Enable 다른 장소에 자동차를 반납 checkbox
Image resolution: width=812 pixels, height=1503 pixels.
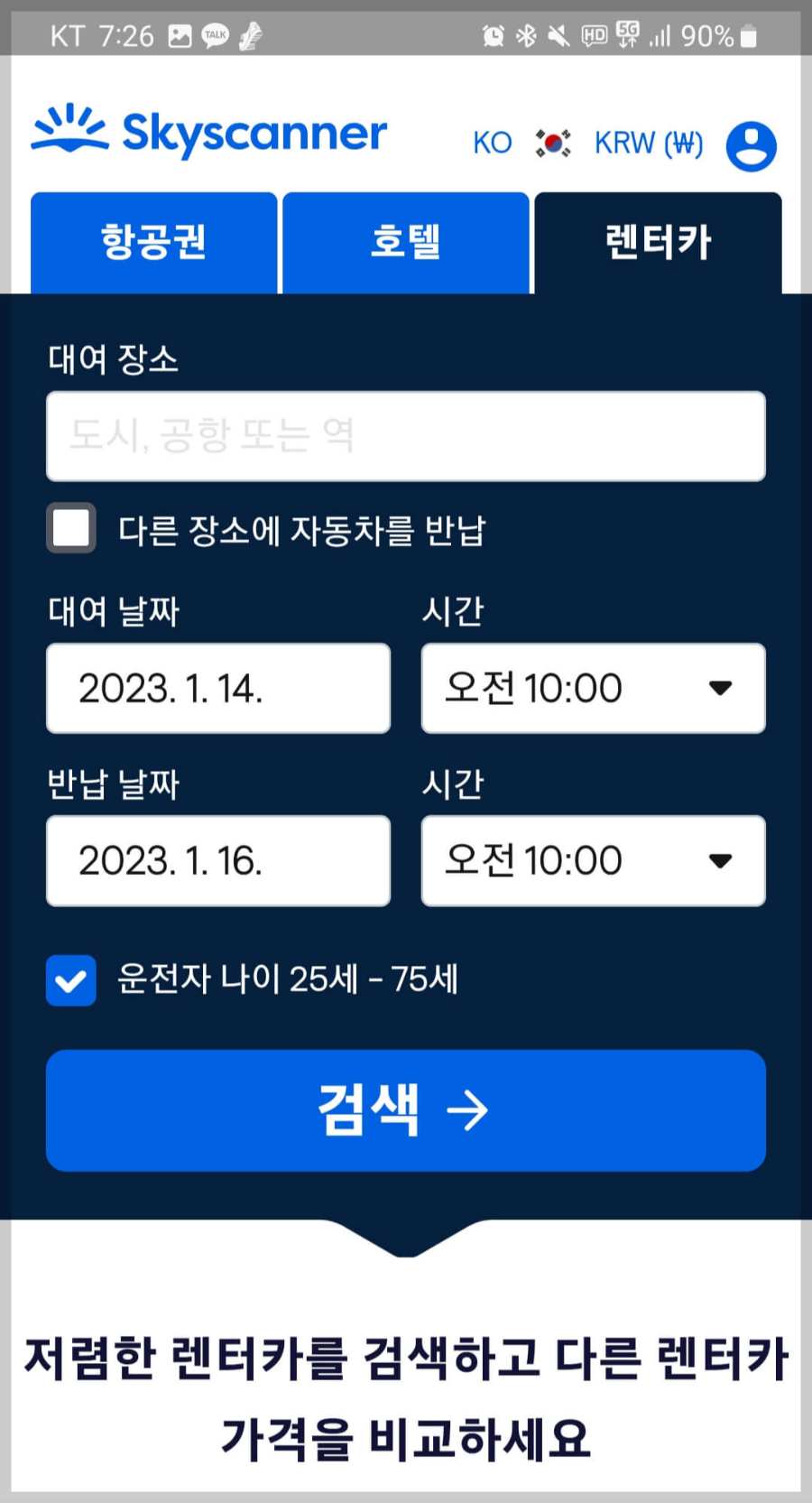[70, 528]
